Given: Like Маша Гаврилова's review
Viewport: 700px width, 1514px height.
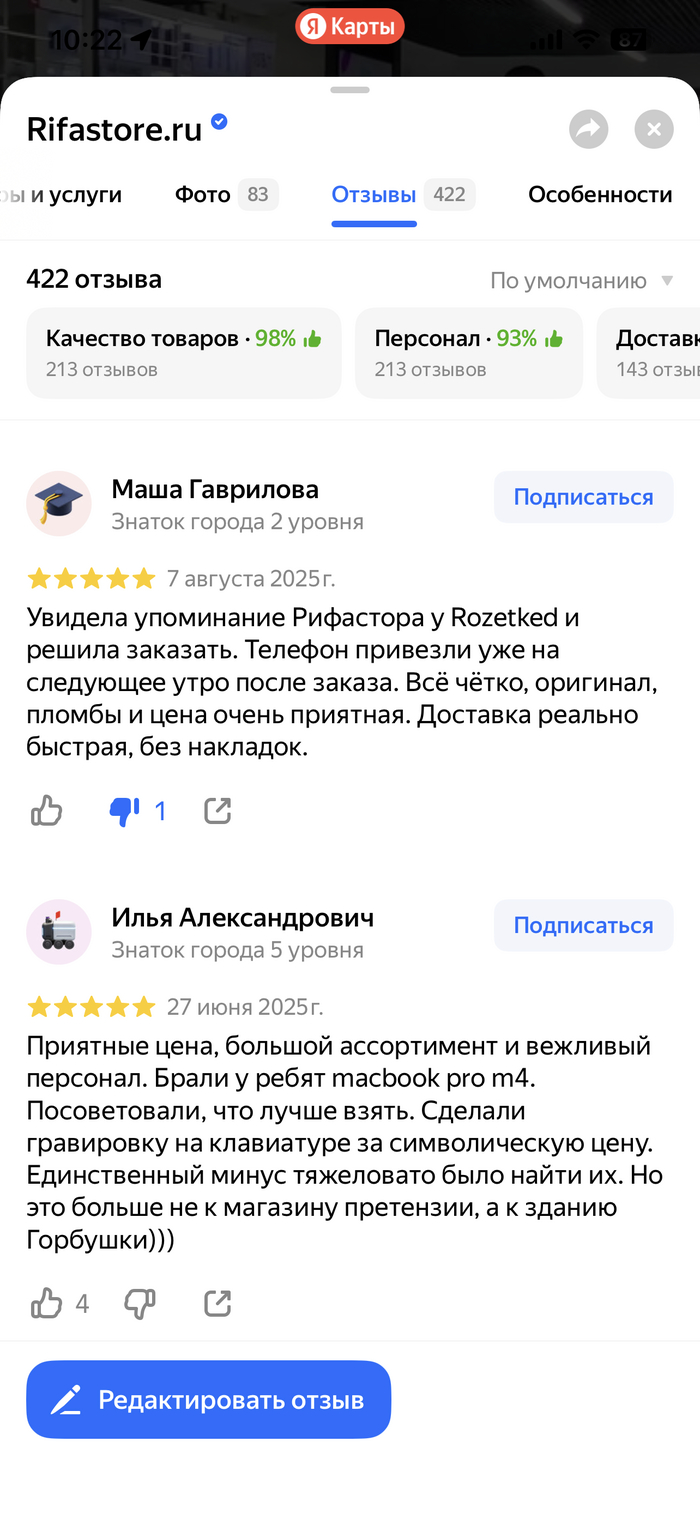Looking at the screenshot, I should pyautogui.click(x=46, y=811).
